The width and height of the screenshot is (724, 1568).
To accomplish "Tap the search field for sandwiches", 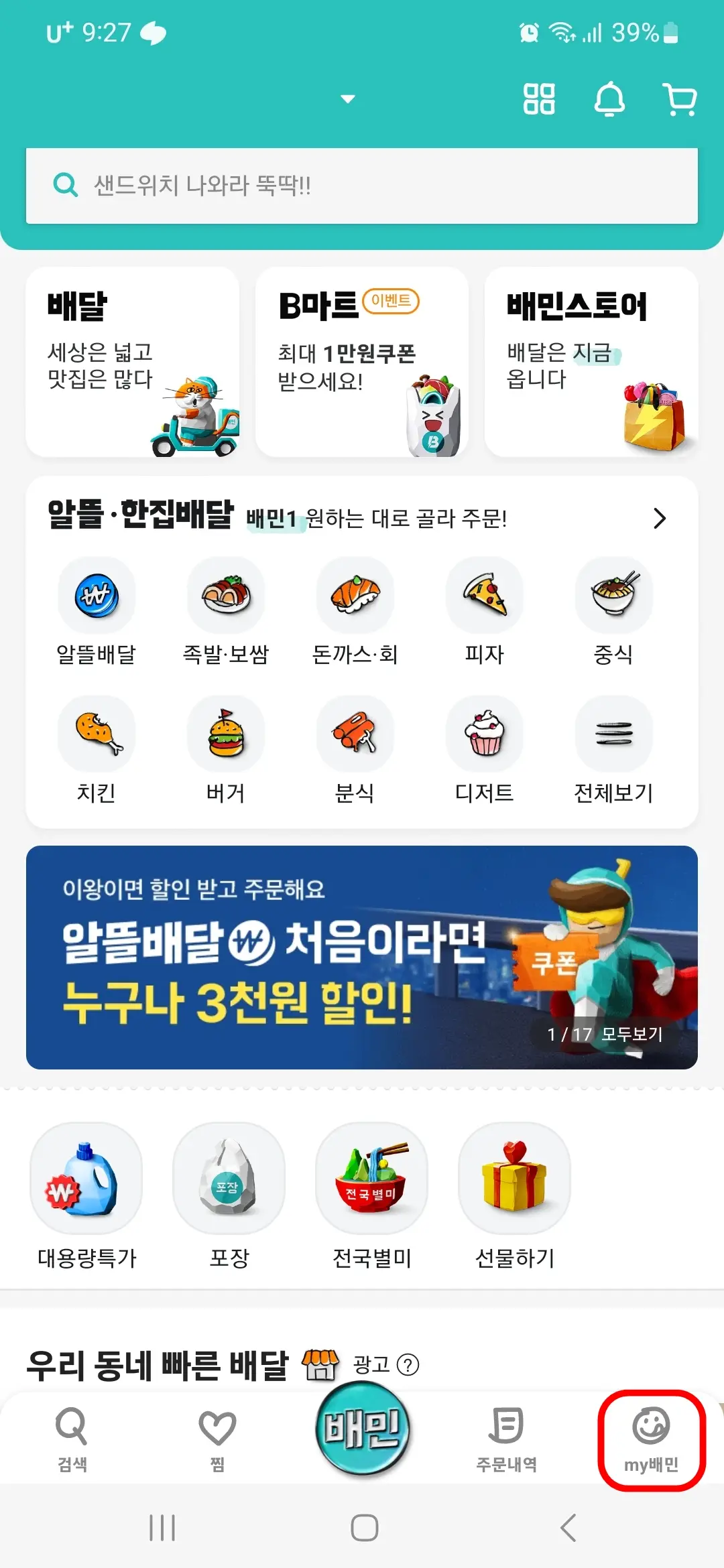I will (362, 186).
